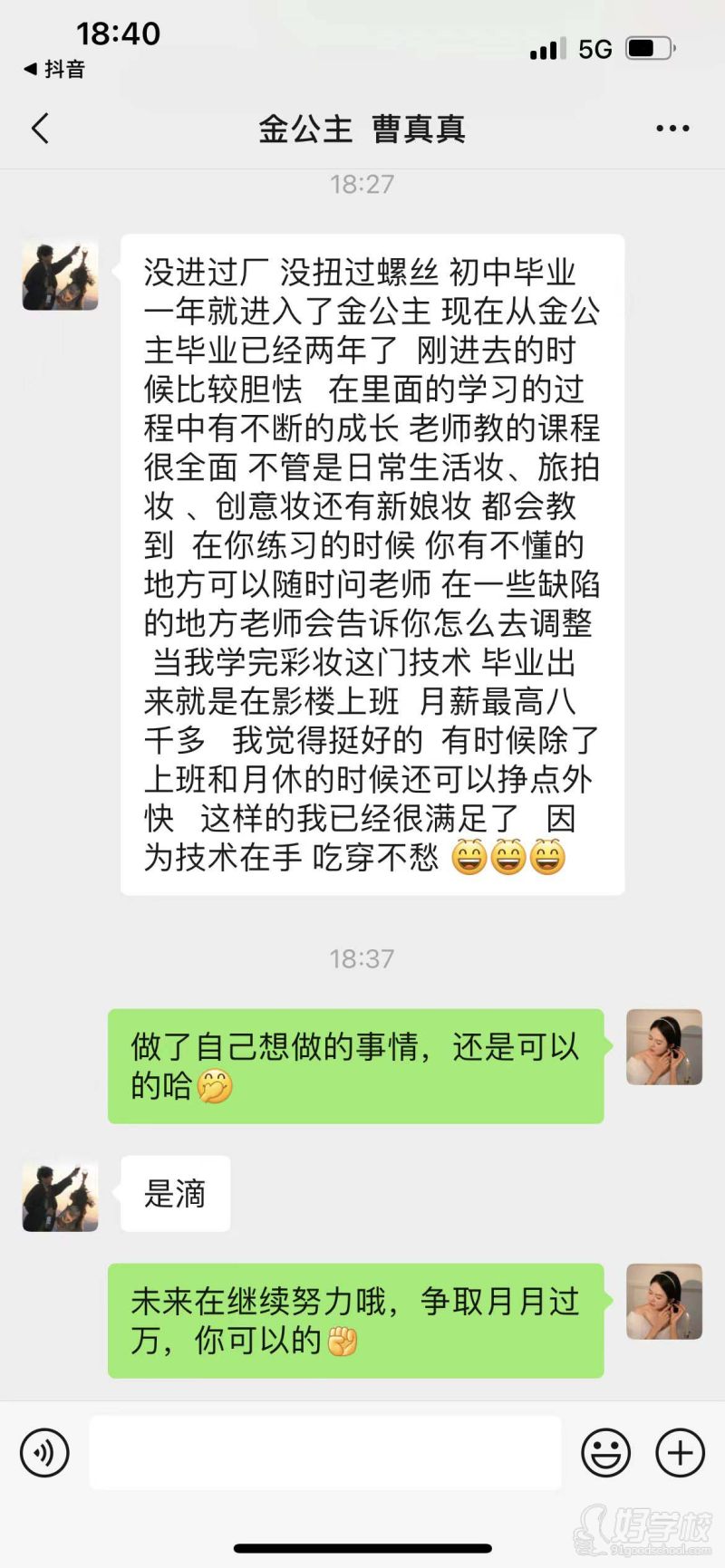Open chat settings via the three-dot icon
This screenshot has height=1568, width=725.
pos(672,128)
